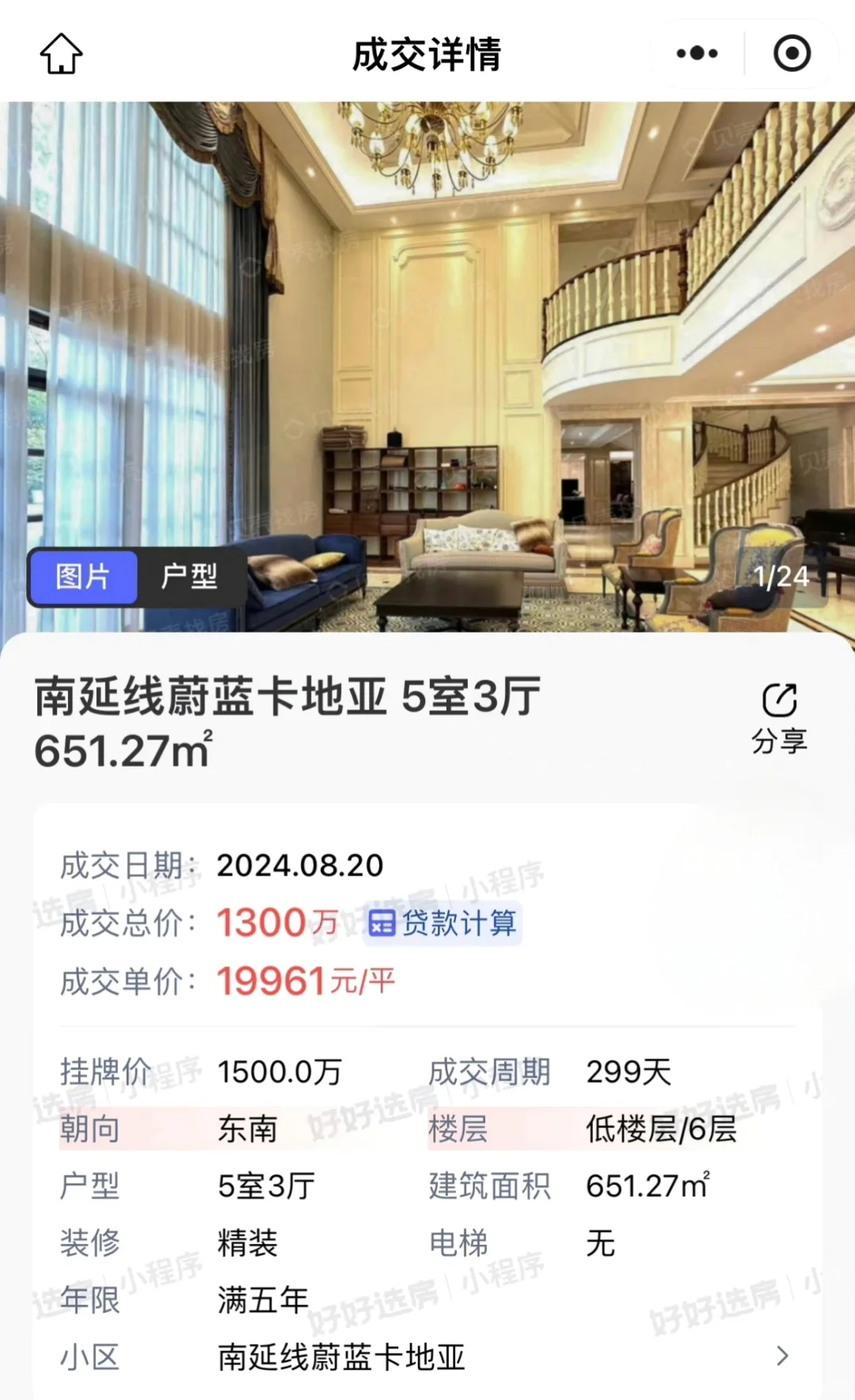This screenshot has height=1400, width=855.
Task: Tap the 建筑面积 651.27㎡ value
Action: pyautogui.click(x=649, y=1185)
